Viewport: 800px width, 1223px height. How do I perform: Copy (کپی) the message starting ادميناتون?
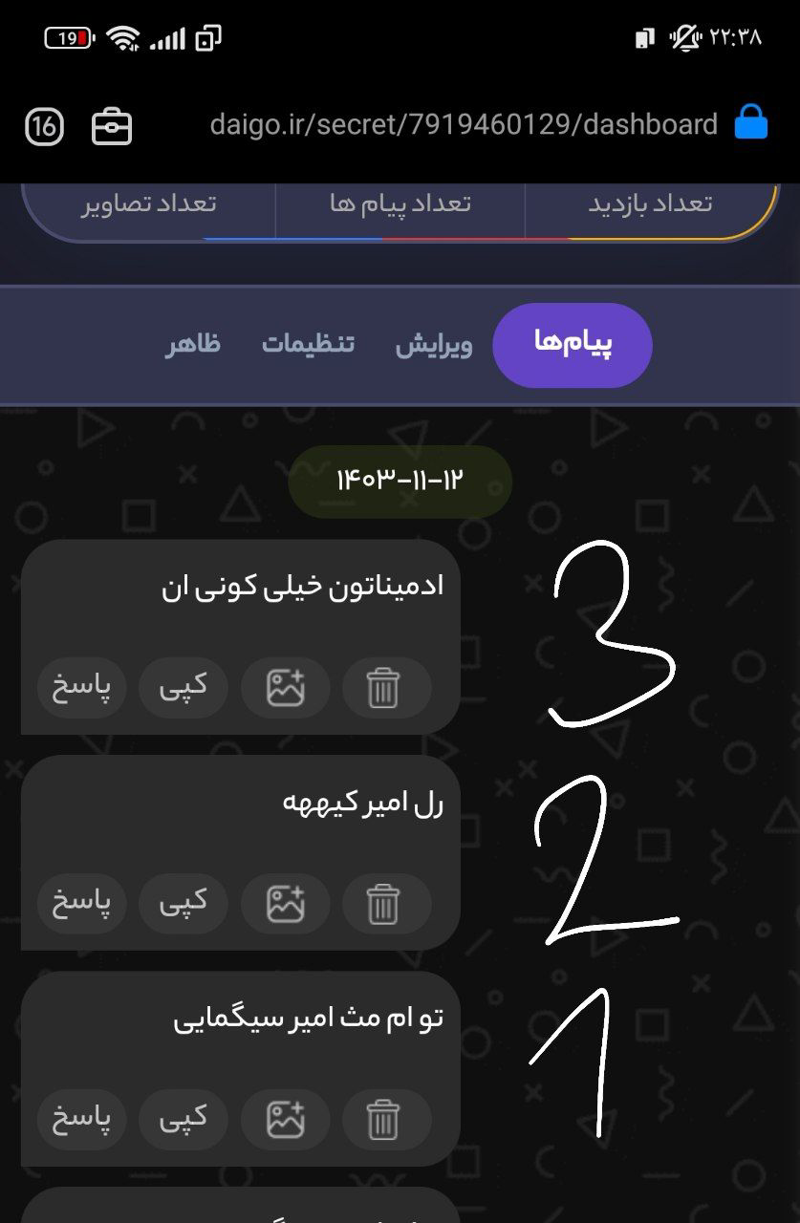[183, 688]
